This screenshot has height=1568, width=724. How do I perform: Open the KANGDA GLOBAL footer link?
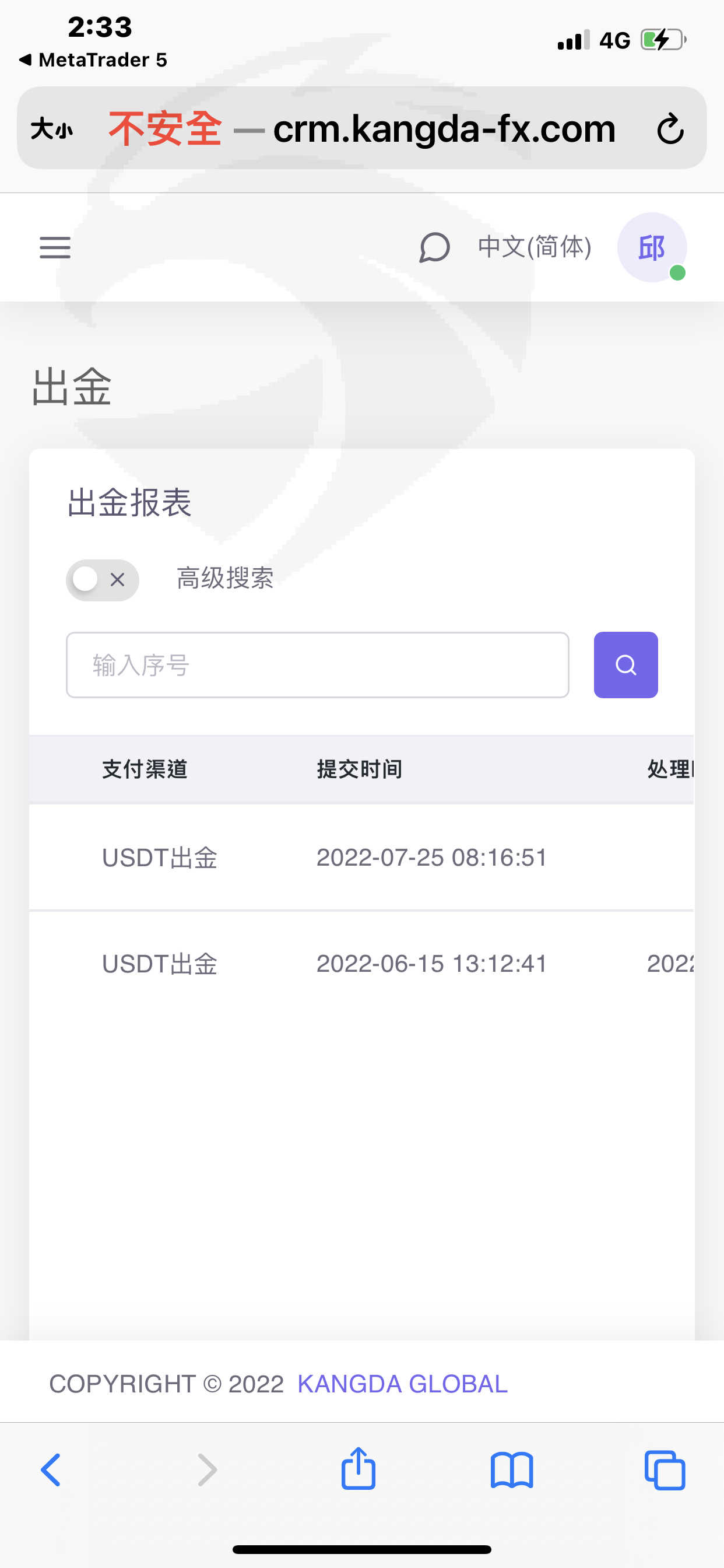click(x=402, y=1384)
